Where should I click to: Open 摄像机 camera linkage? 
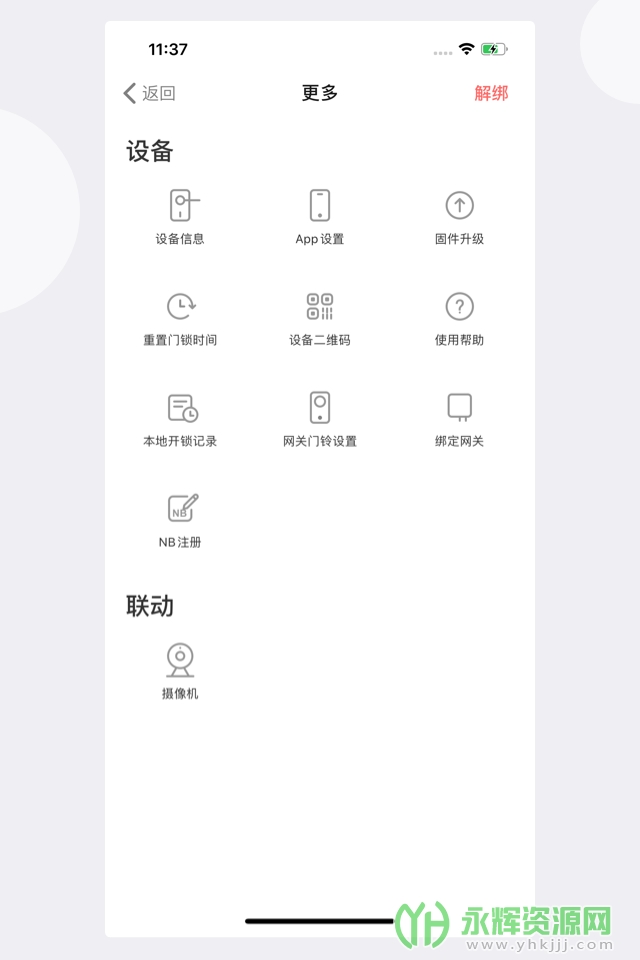point(181,670)
